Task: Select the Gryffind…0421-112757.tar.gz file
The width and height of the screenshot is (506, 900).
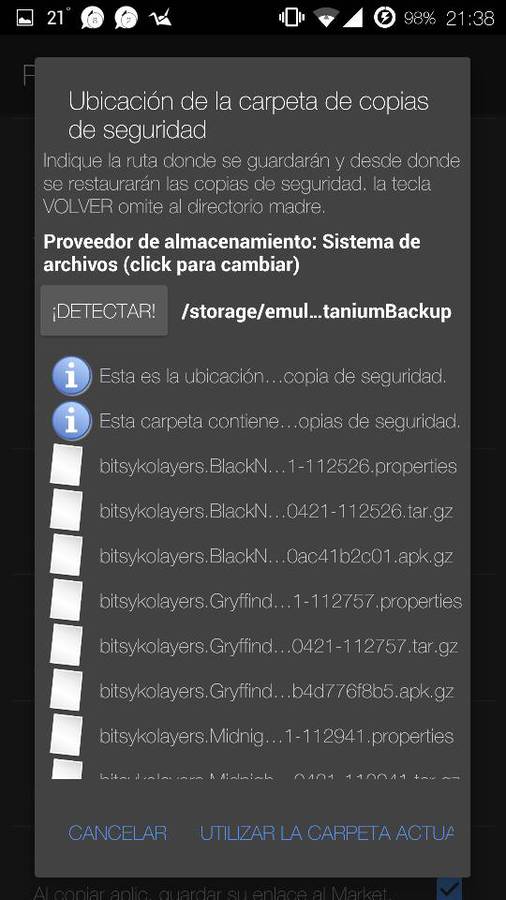Action: (256, 646)
